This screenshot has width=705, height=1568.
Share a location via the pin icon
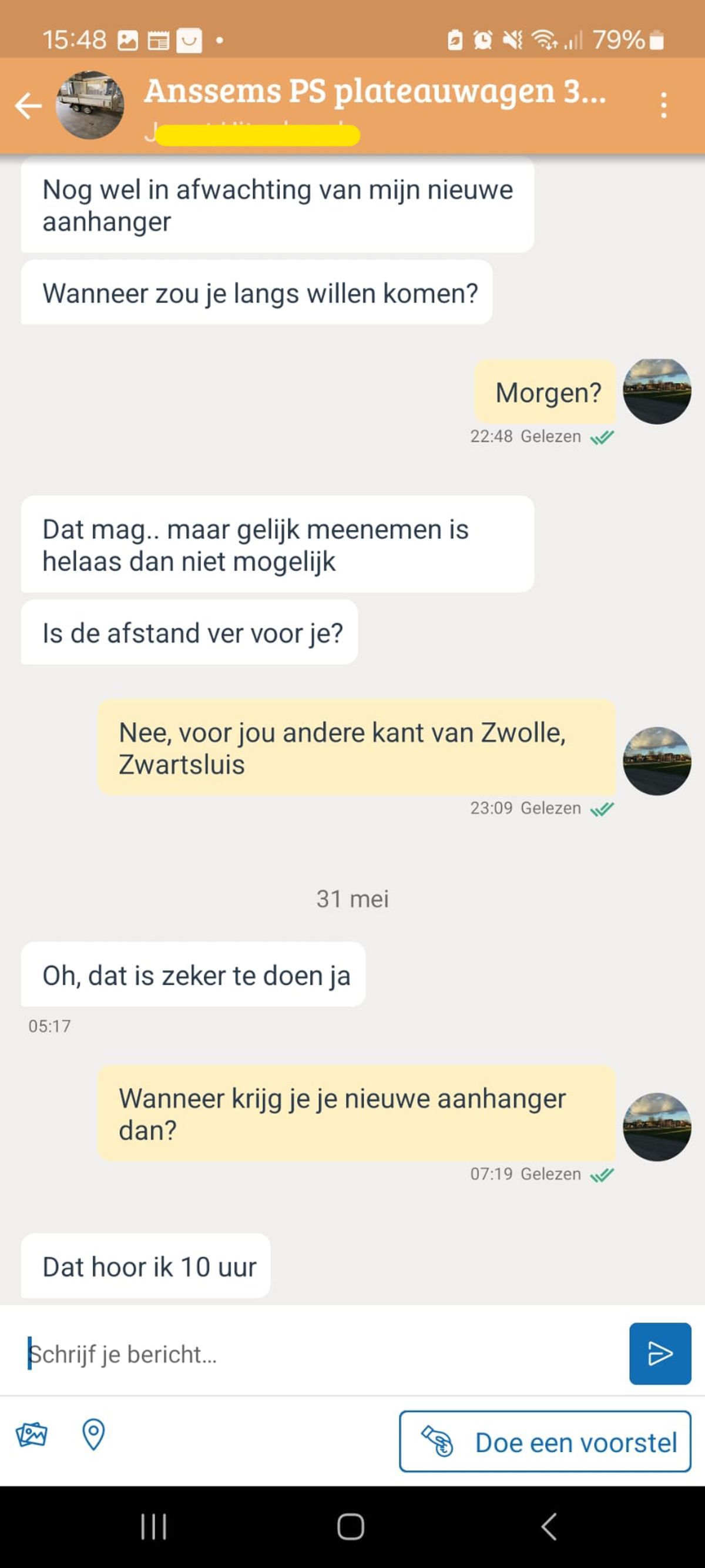click(93, 1435)
